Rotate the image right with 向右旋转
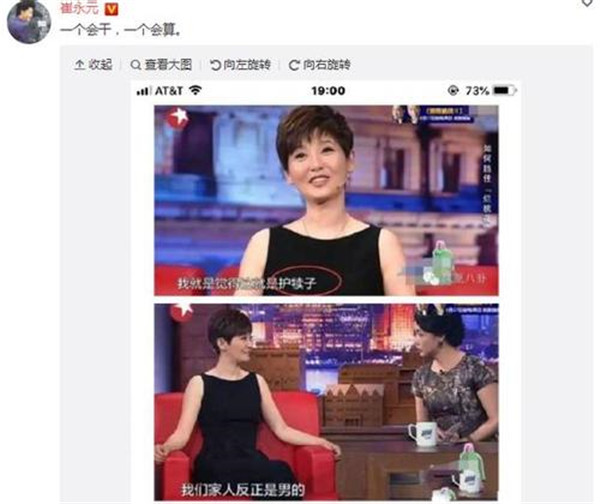 point(320,65)
